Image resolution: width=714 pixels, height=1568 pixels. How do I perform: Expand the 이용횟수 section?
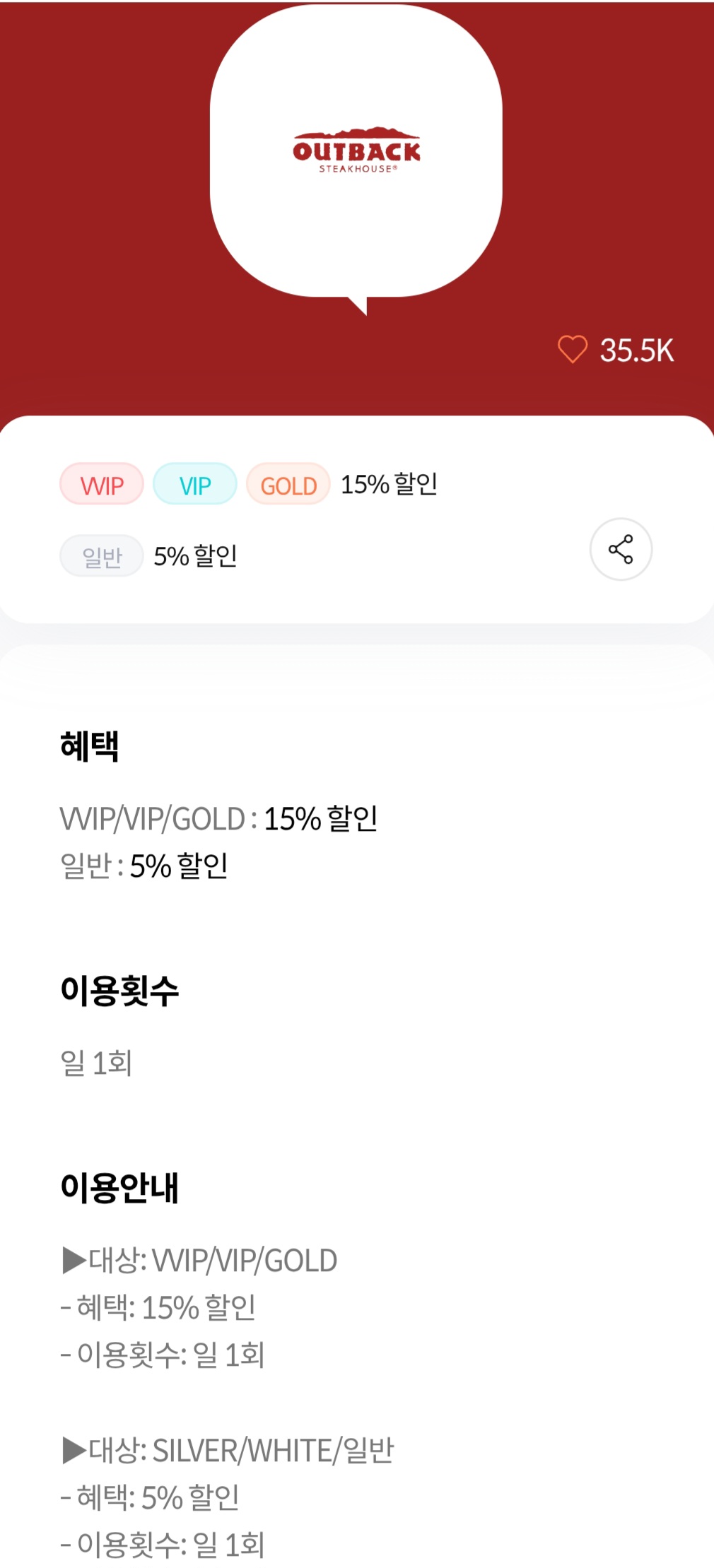pyautogui.click(x=119, y=989)
